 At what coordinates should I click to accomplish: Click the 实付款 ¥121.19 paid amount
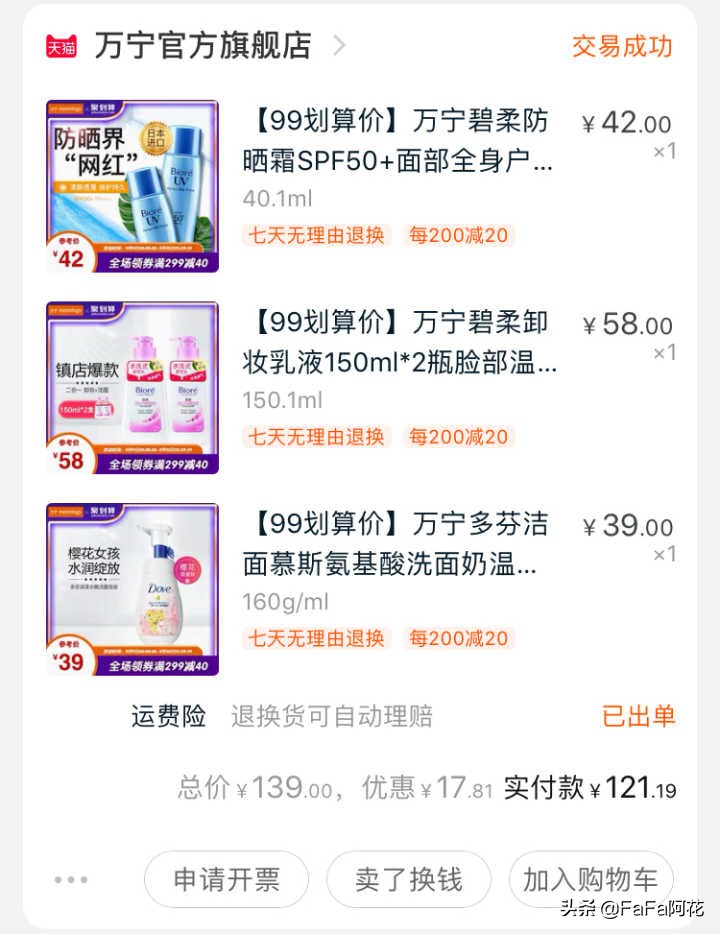click(596, 788)
